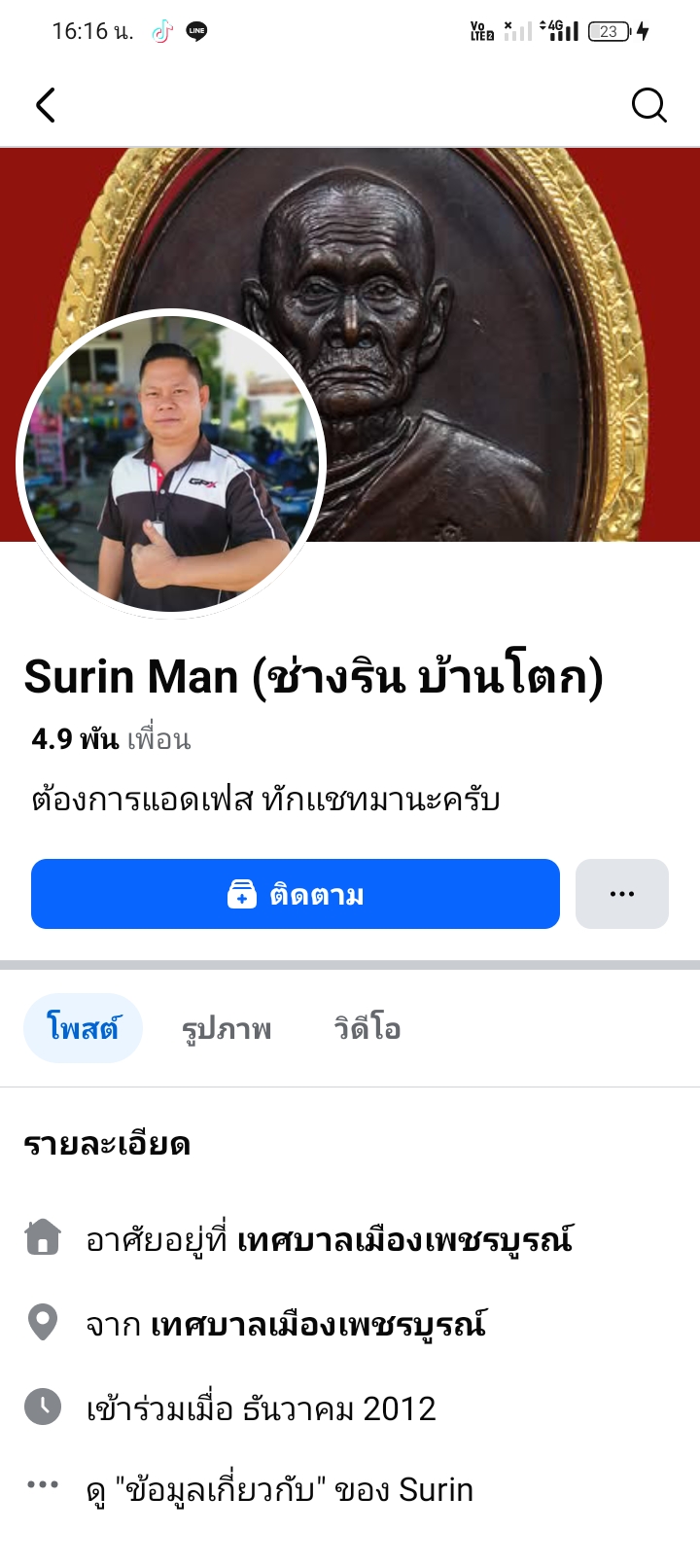
Task: View Surin's ข้อมูลเกี่ยวกับ about info
Action: pos(280,1489)
